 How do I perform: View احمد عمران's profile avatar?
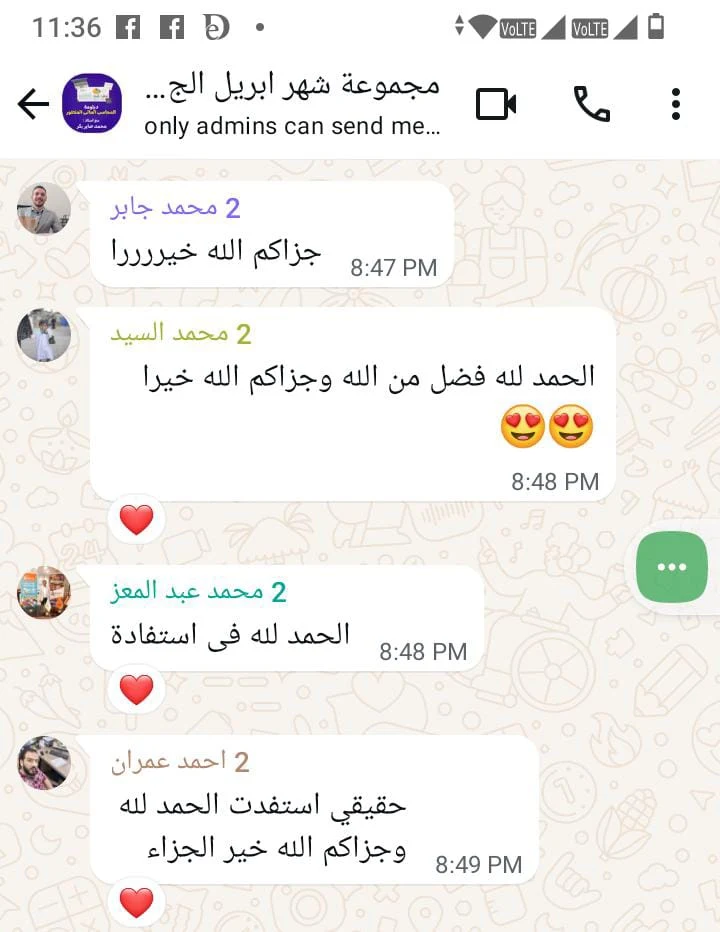point(44,763)
